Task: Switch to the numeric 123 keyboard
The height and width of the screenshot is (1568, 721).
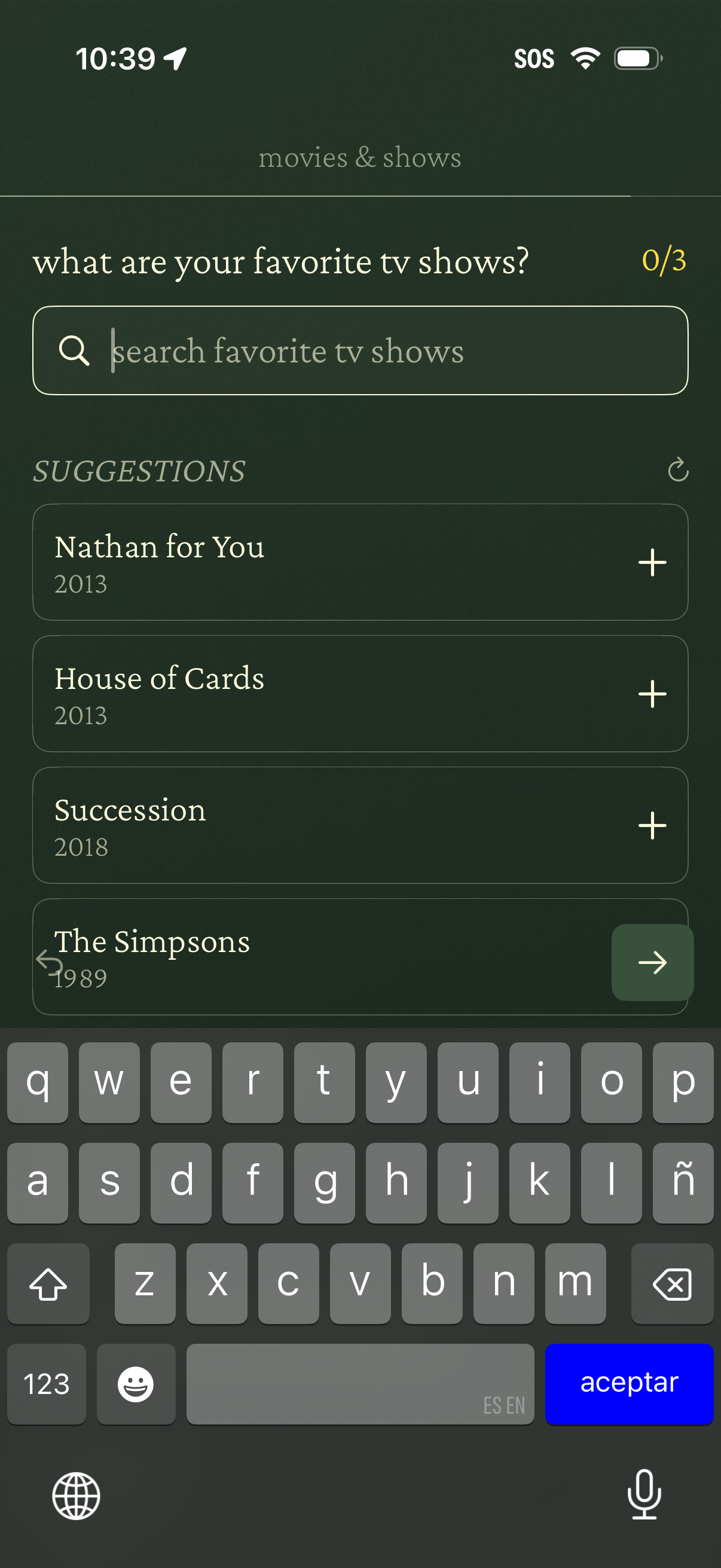Action: pyautogui.click(x=46, y=1384)
